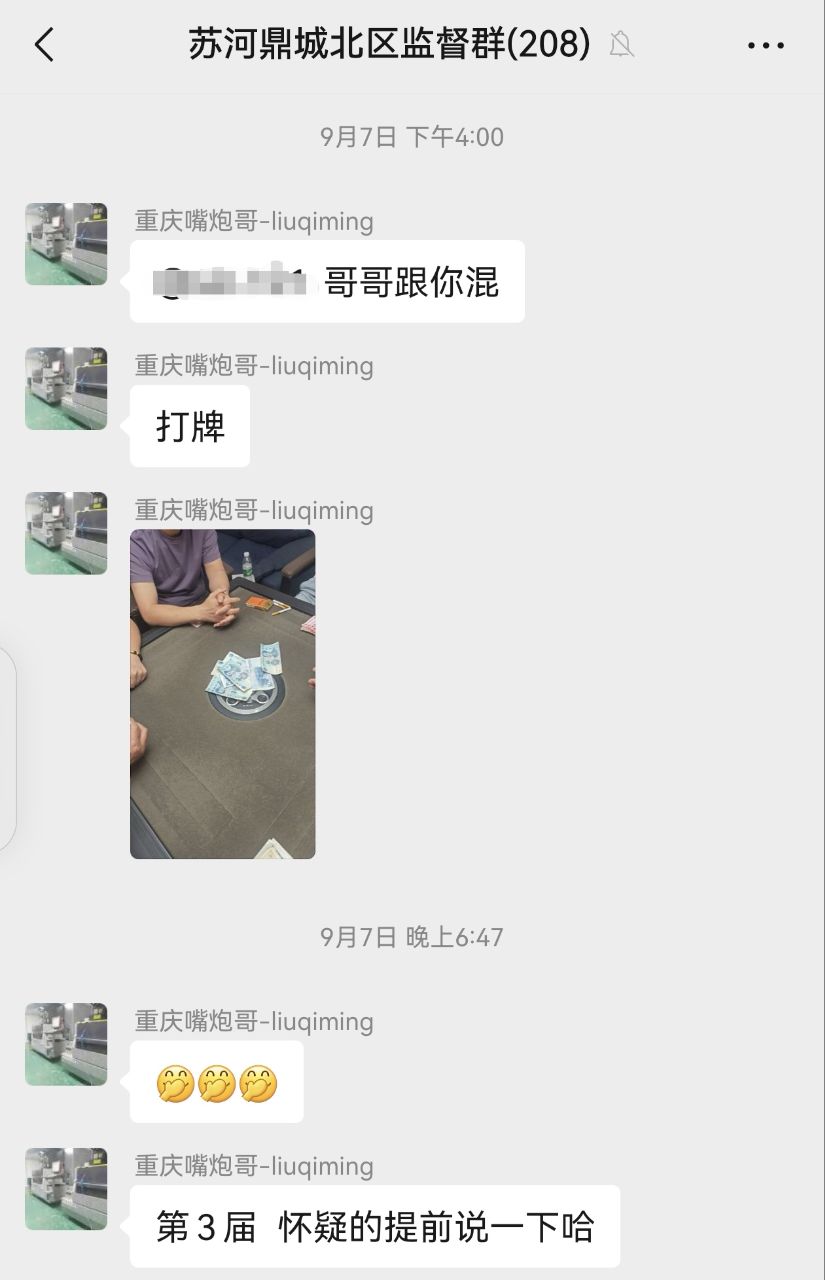Tap the avatar beside the 第3届 message
The image size is (825, 1280).
point(66,1189)
